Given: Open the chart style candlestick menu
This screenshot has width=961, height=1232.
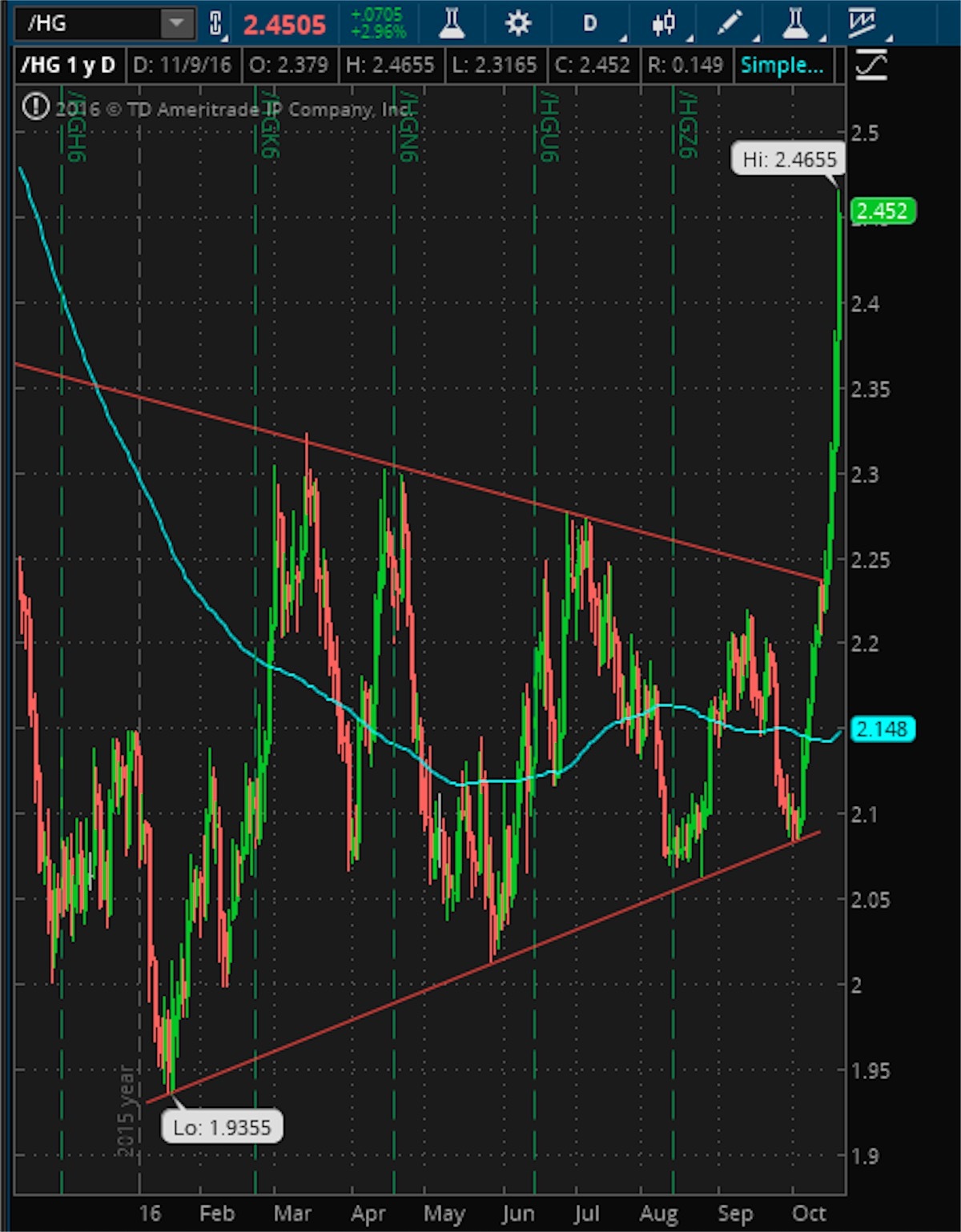Looking at the screenshot, I should [663, 23].
